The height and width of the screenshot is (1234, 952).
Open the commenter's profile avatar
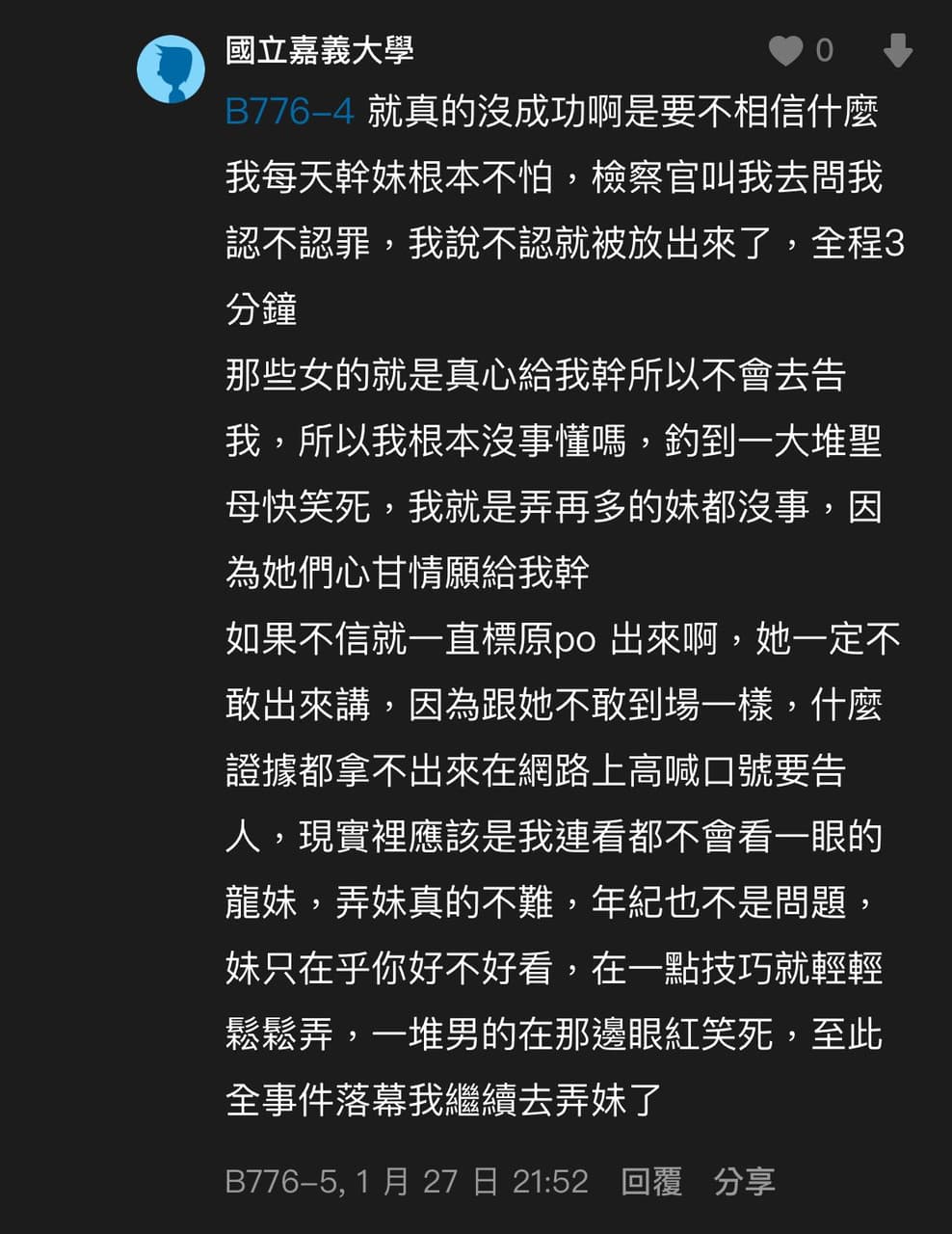coord(171,69)
